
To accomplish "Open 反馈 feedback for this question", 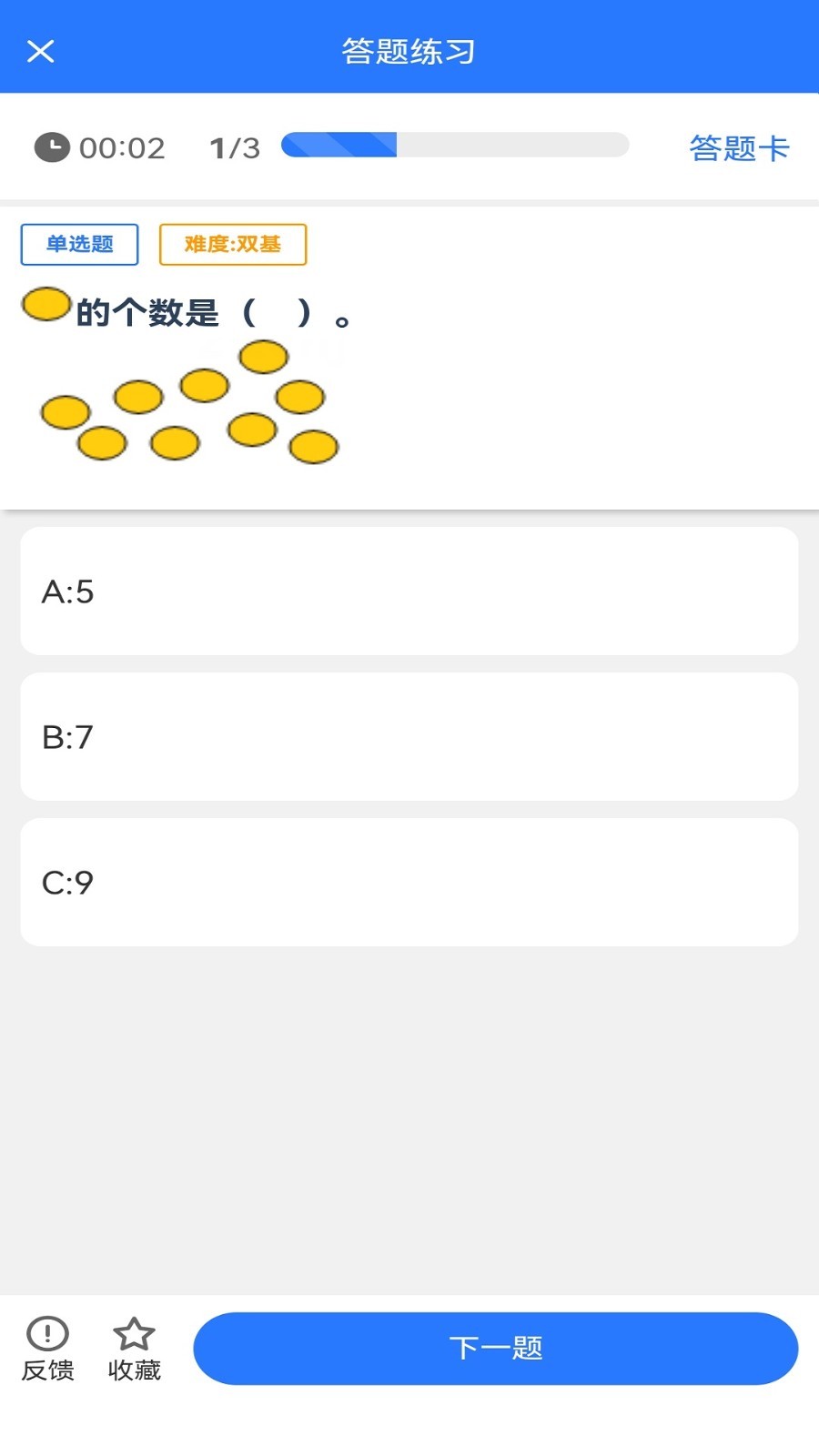I will pos(47,1349).
